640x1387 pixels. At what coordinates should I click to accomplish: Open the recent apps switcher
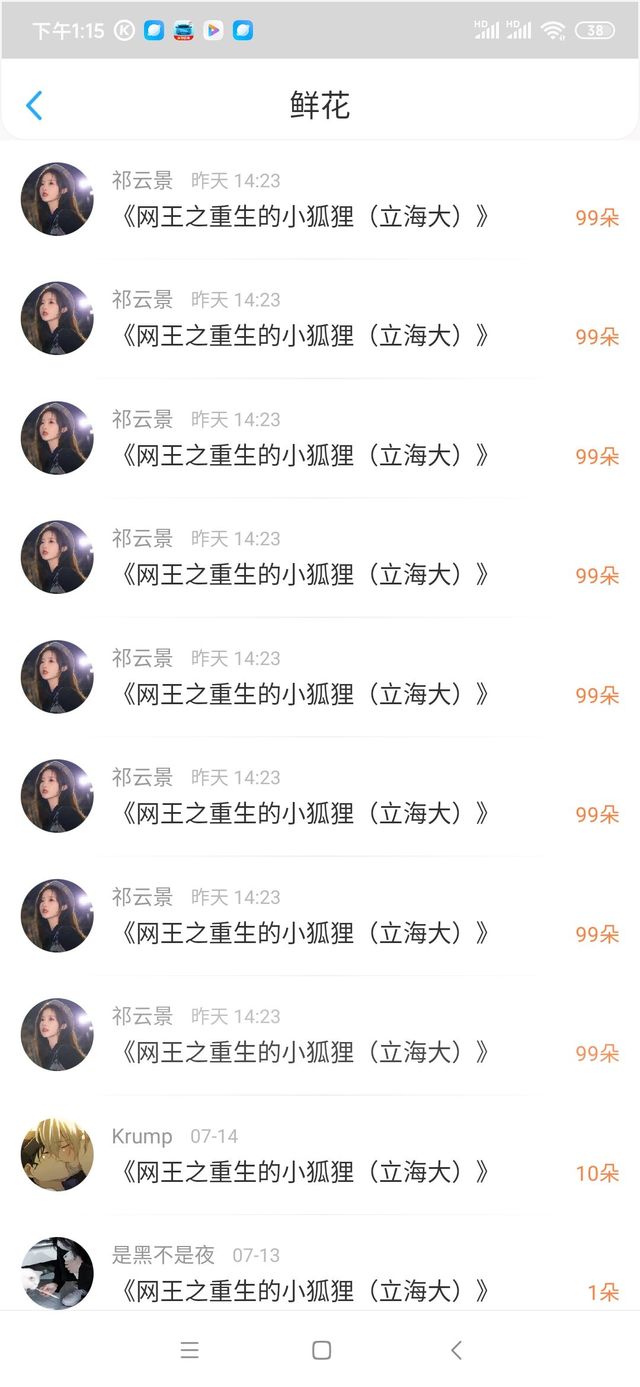(190, 1350)
